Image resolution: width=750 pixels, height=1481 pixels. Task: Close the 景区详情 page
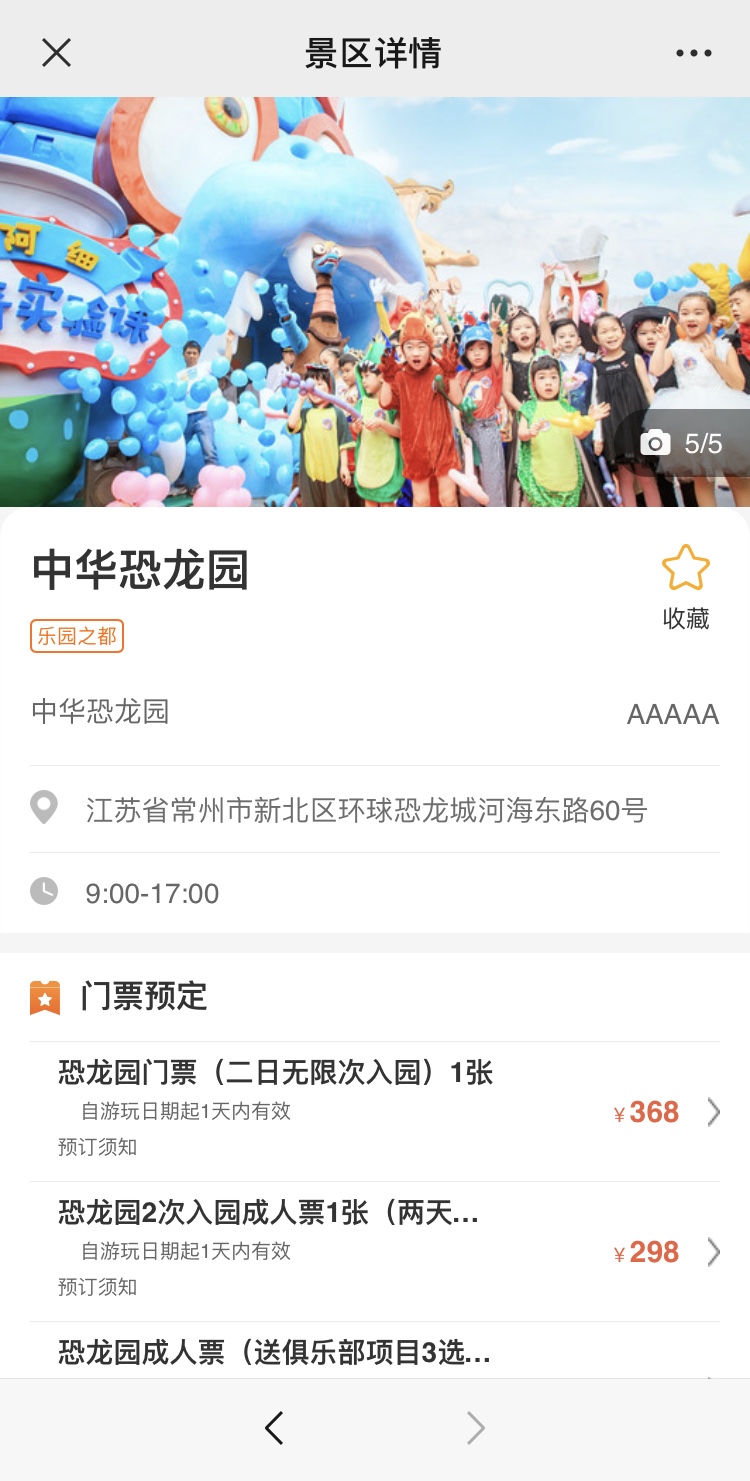click(56, 53)
